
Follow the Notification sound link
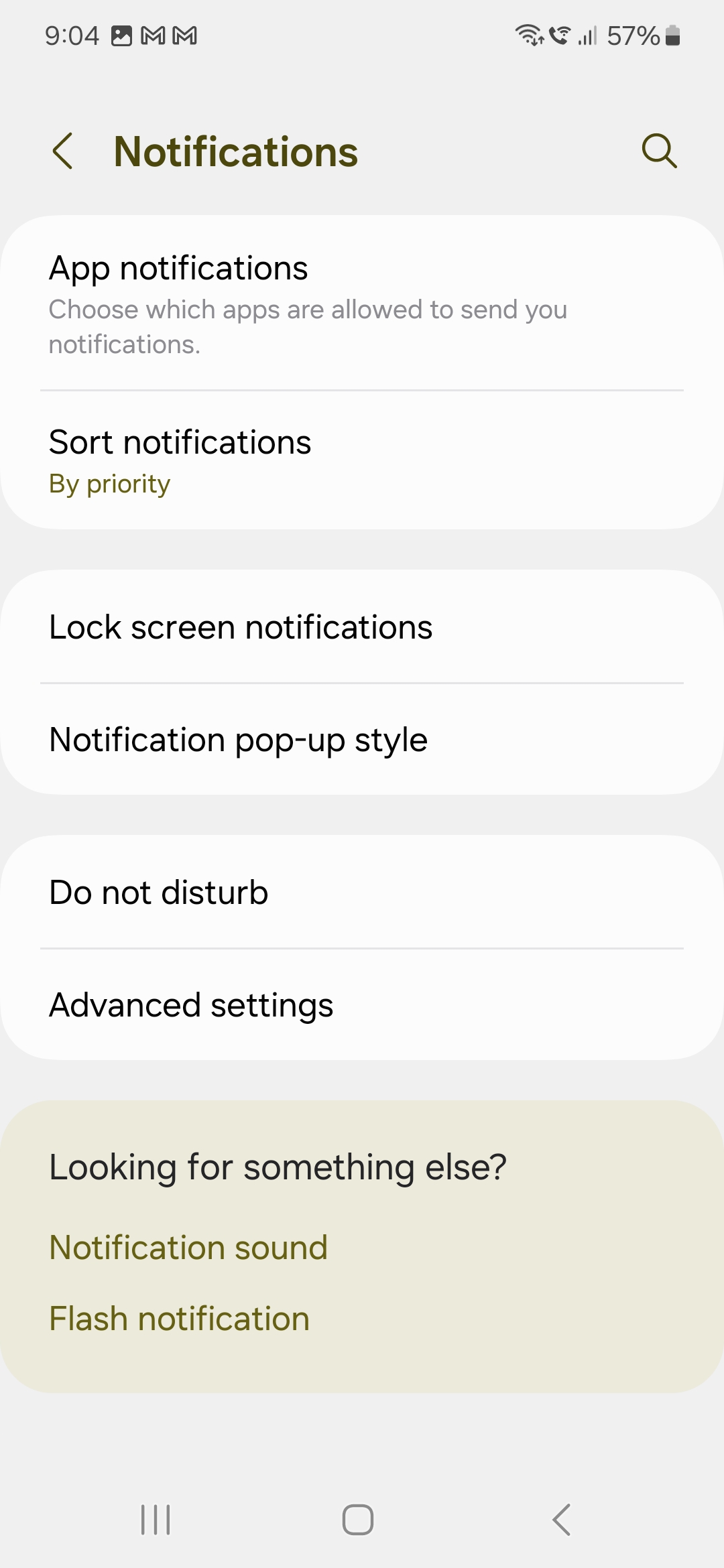click(188, 1248)
